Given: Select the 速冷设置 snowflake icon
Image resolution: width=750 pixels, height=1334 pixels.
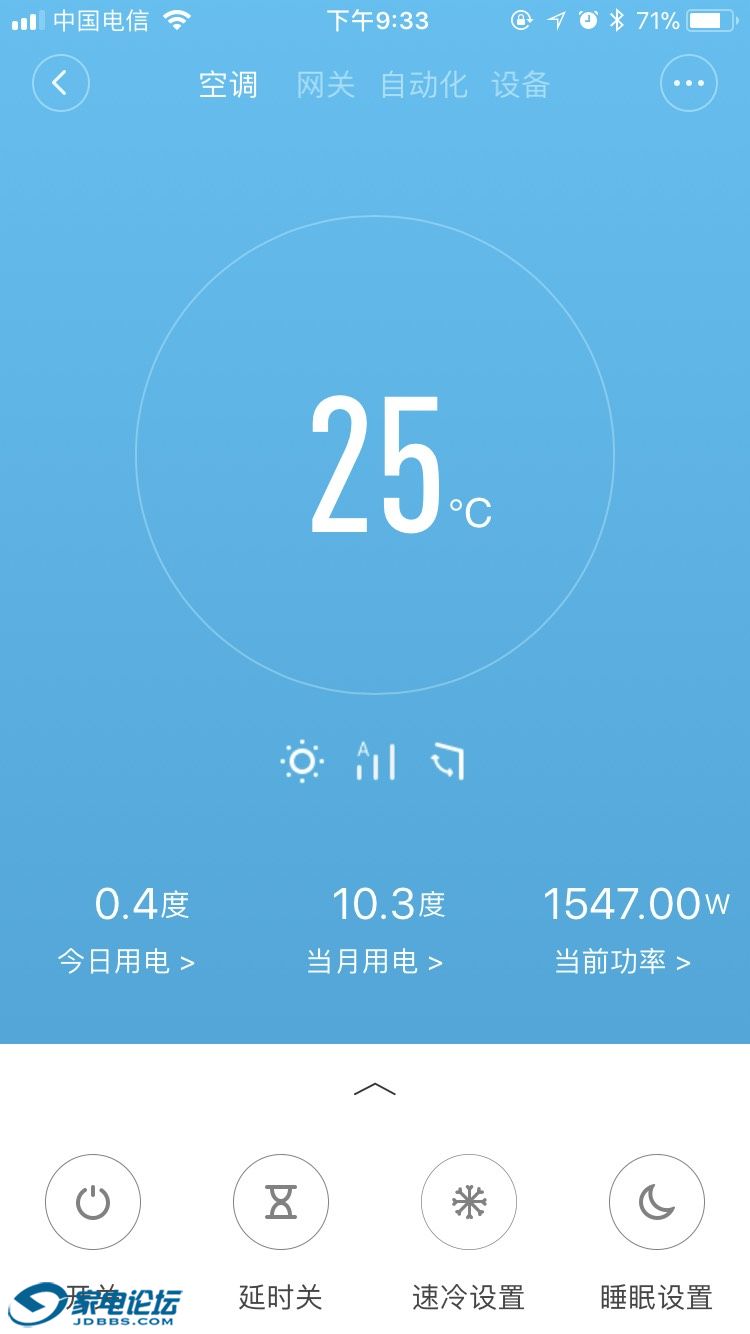Looking at the screenshot, I should click(x=468, y=1202).
